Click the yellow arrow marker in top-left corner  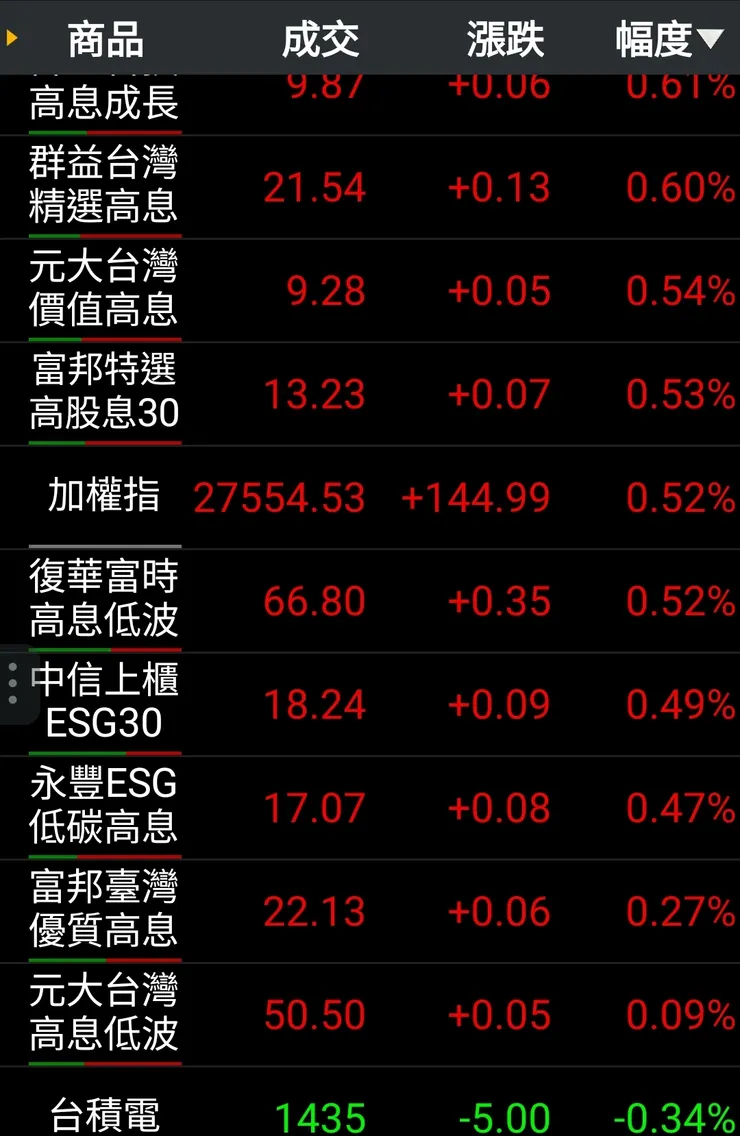(10, 40)
